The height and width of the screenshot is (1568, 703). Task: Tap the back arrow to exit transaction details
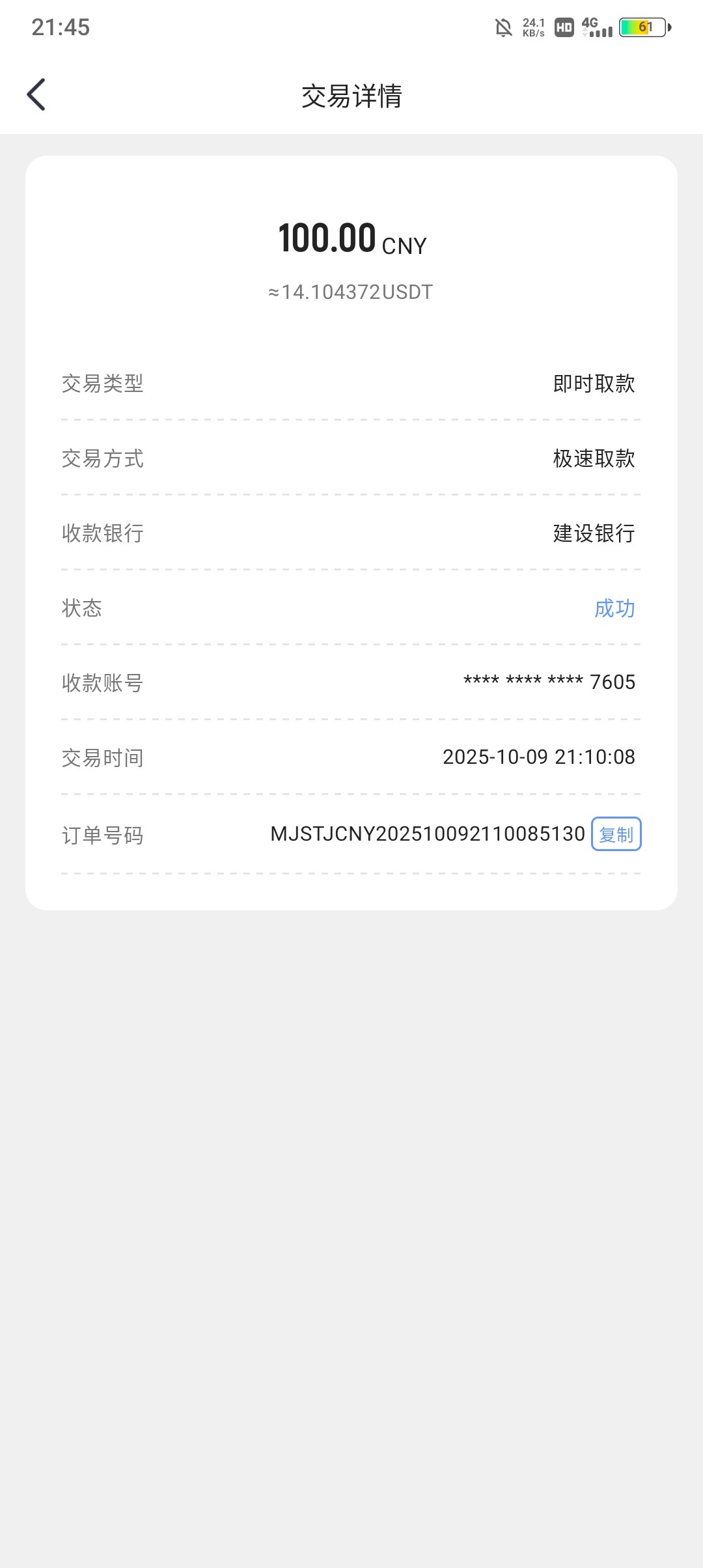37,94
